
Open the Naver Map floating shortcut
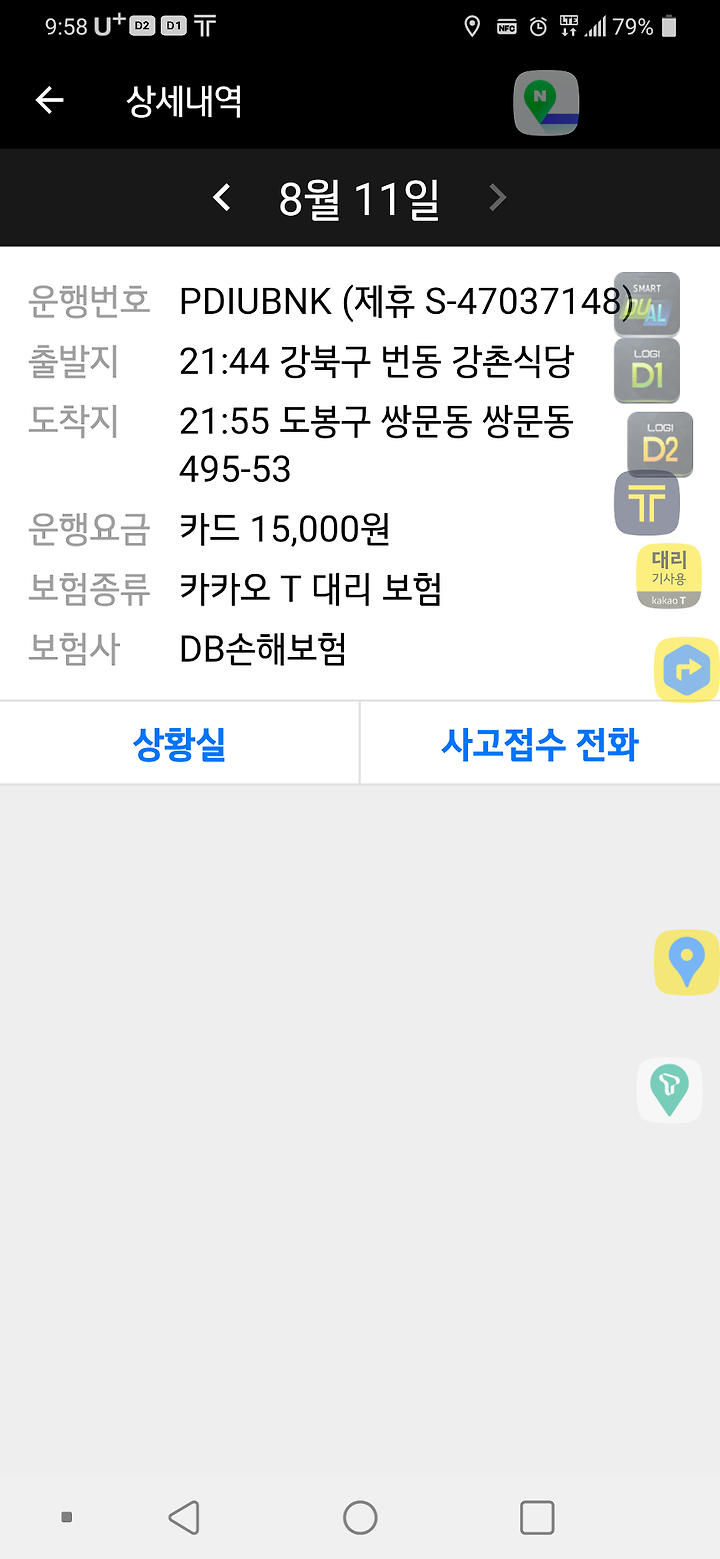coord(546,104)
